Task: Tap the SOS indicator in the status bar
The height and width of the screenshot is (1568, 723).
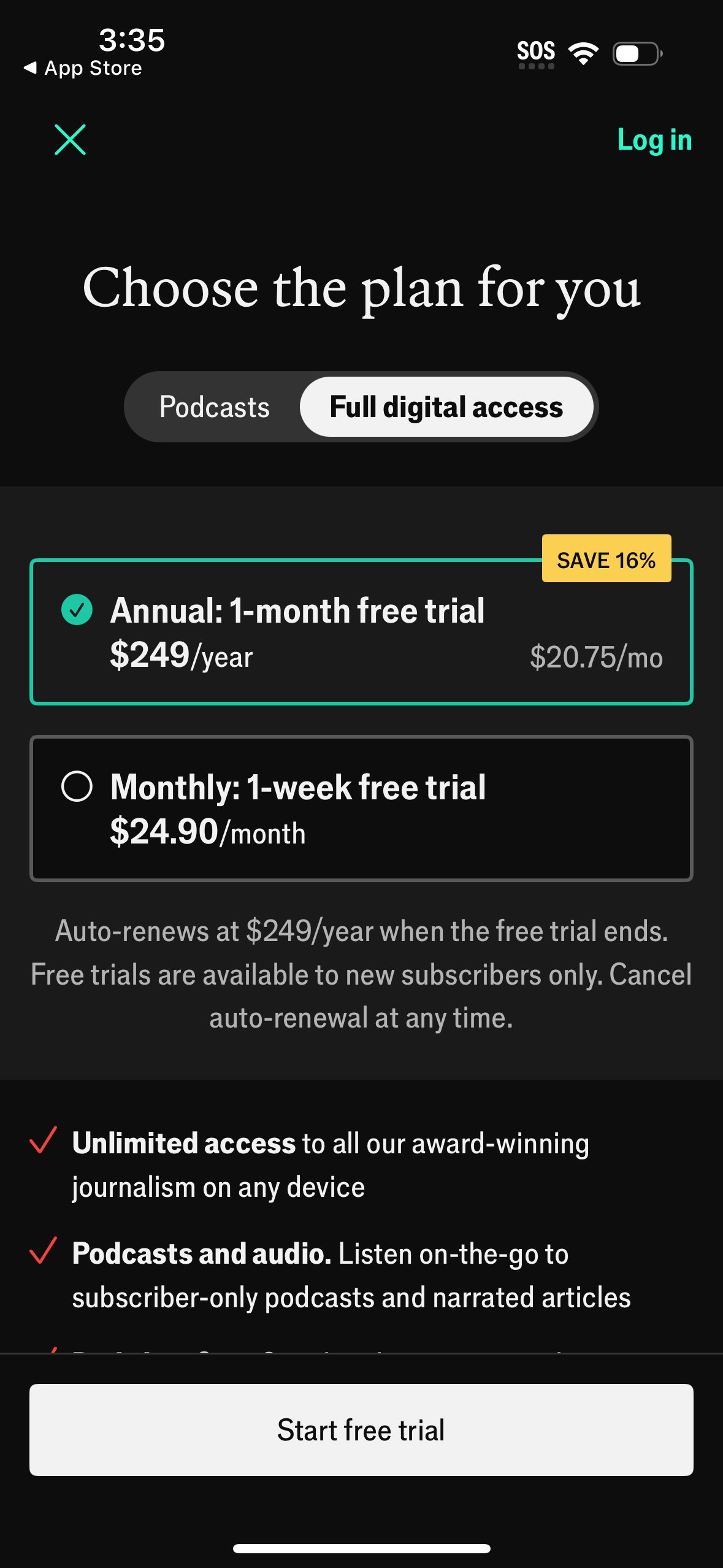Action: 536,52
